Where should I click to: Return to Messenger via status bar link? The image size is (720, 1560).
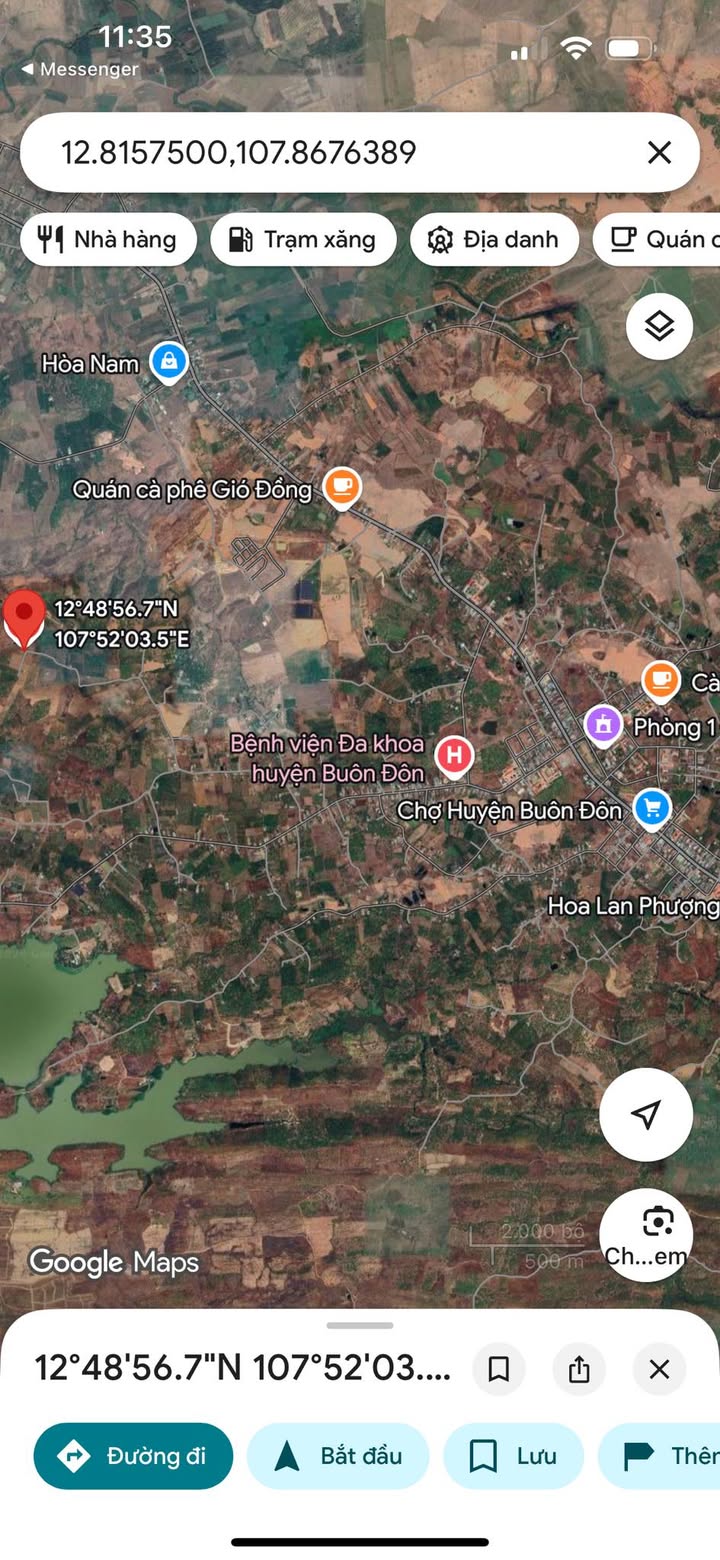[x=80, y=70]
